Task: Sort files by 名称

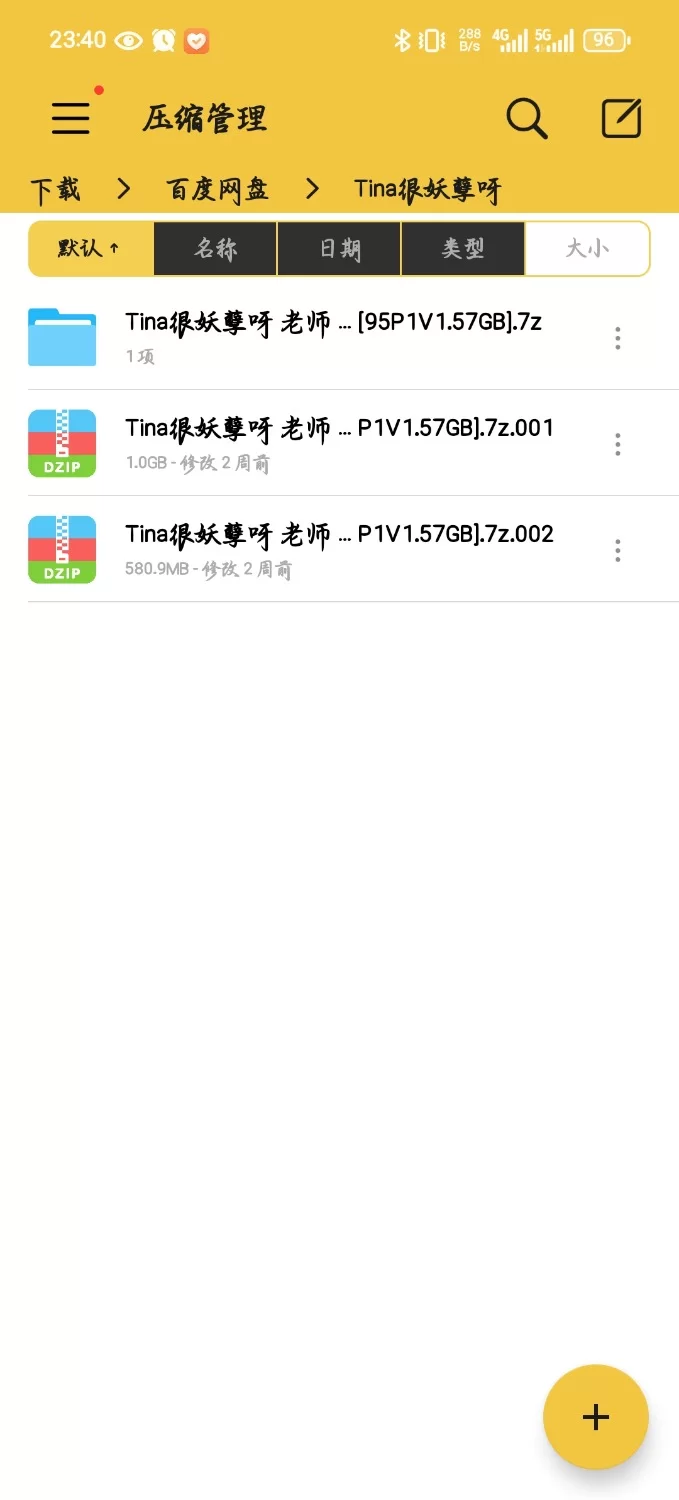Action: click(215, 249)
